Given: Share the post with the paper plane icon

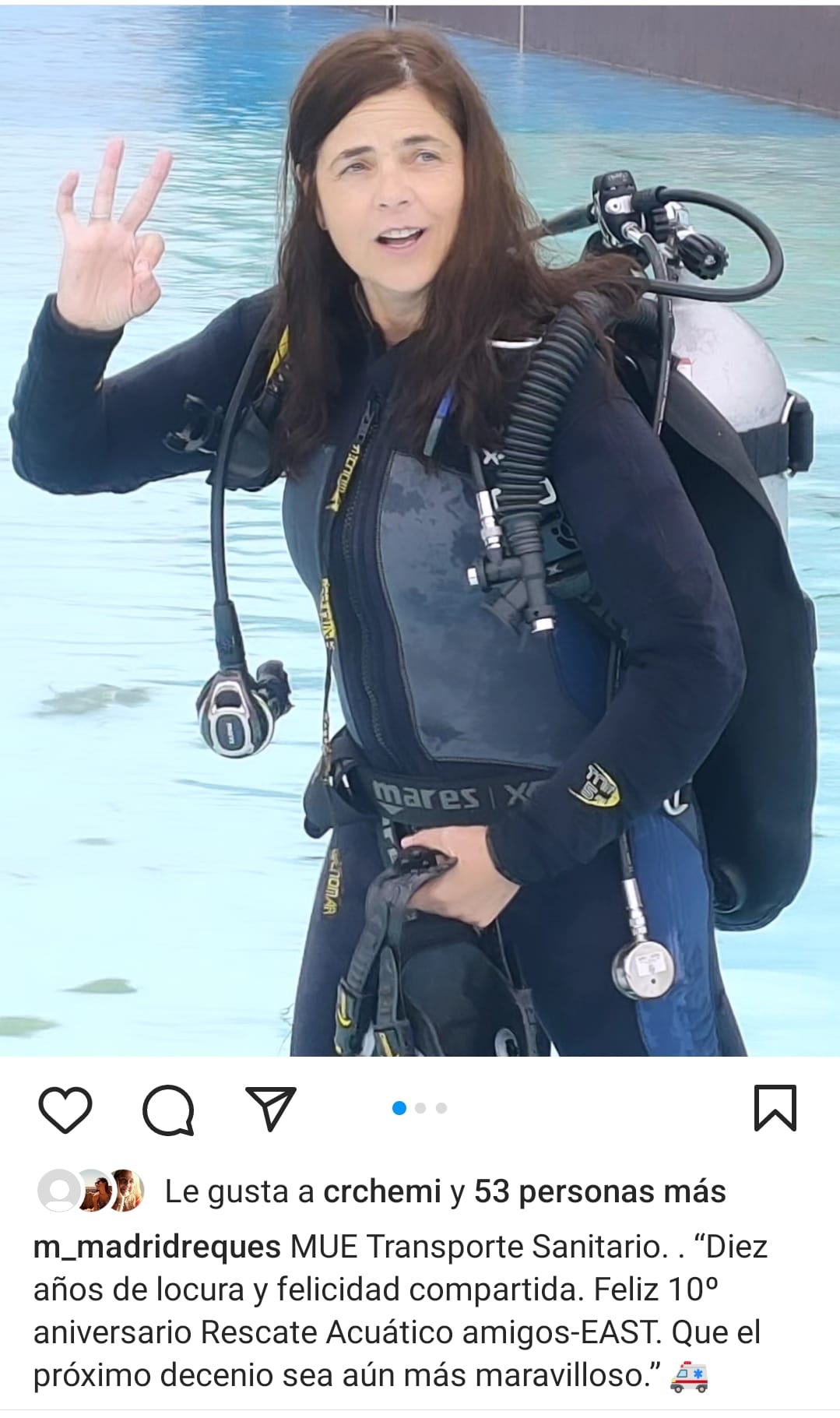Looking at the screenshot, I should [270, 1108].
